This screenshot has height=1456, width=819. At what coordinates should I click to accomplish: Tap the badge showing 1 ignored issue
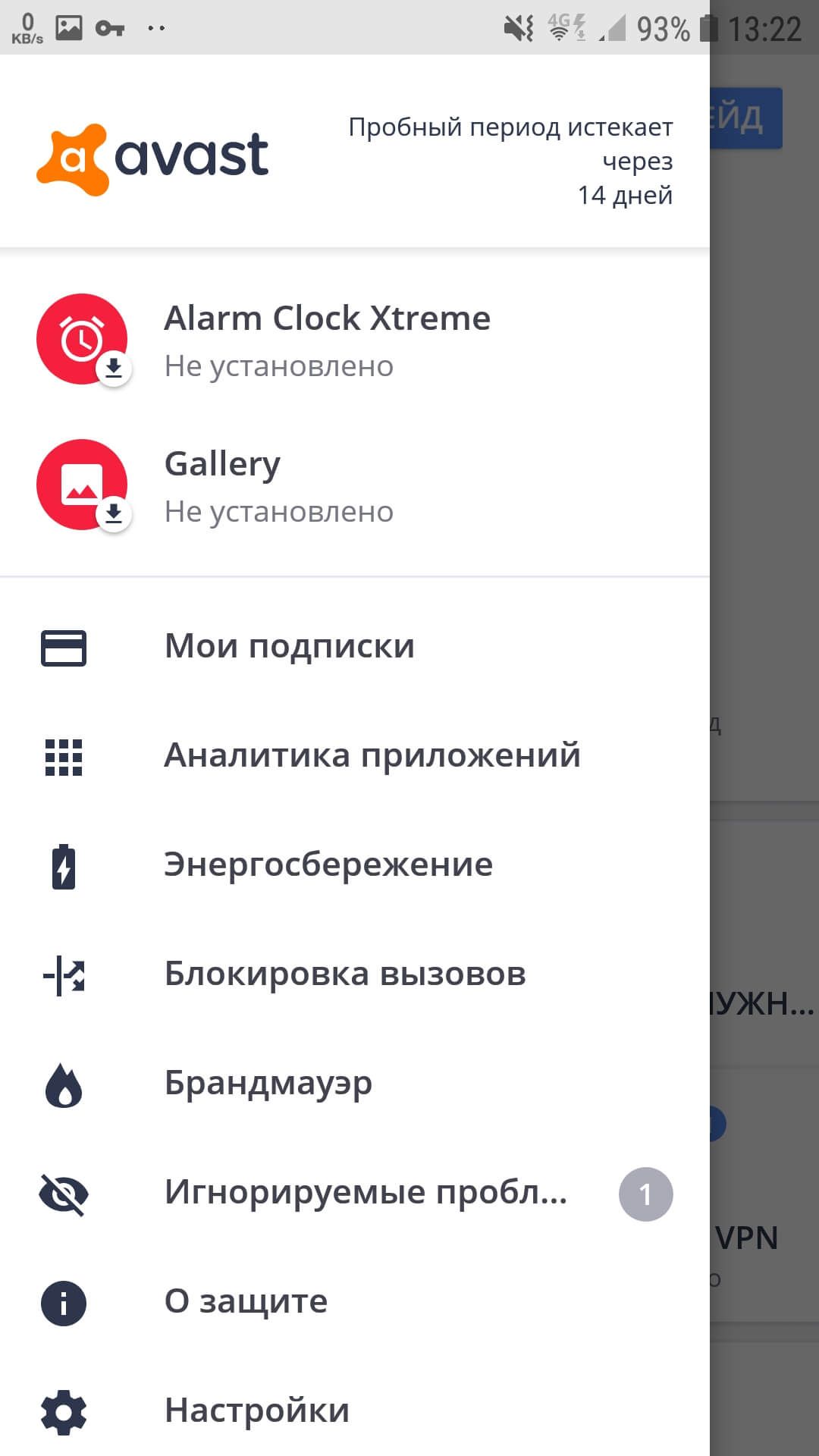tap(647, 1192)
